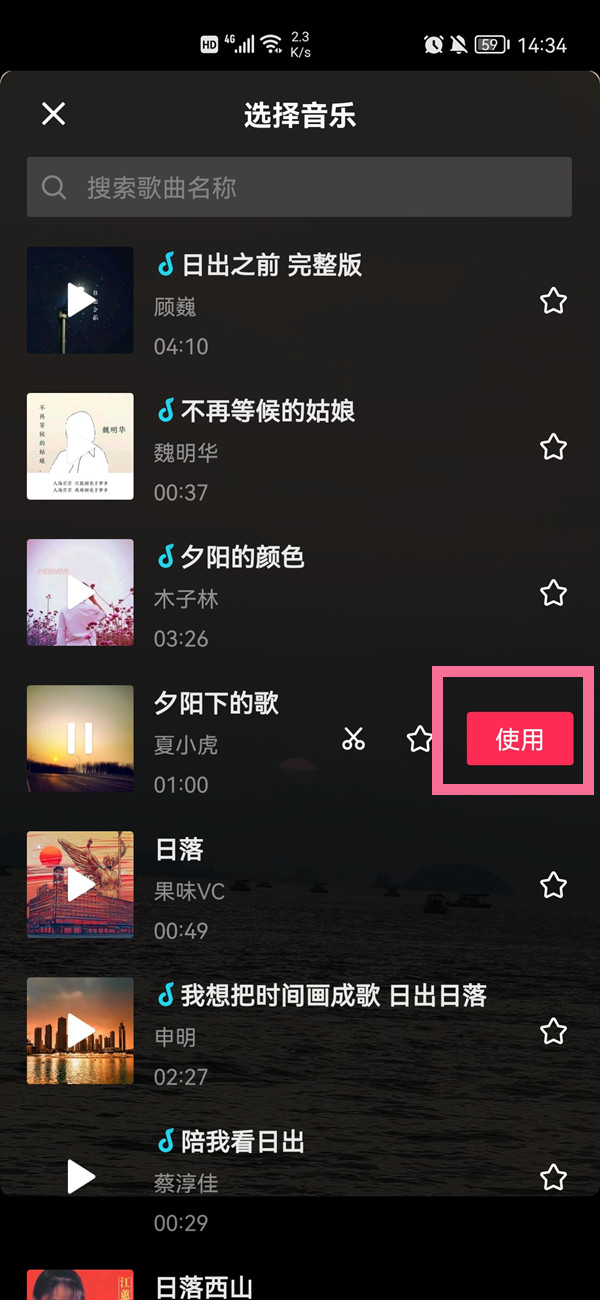600x1300 pixels.
Task: Play 陪我看日出 by 蔡淳佳
Action: coord(80,1176)
